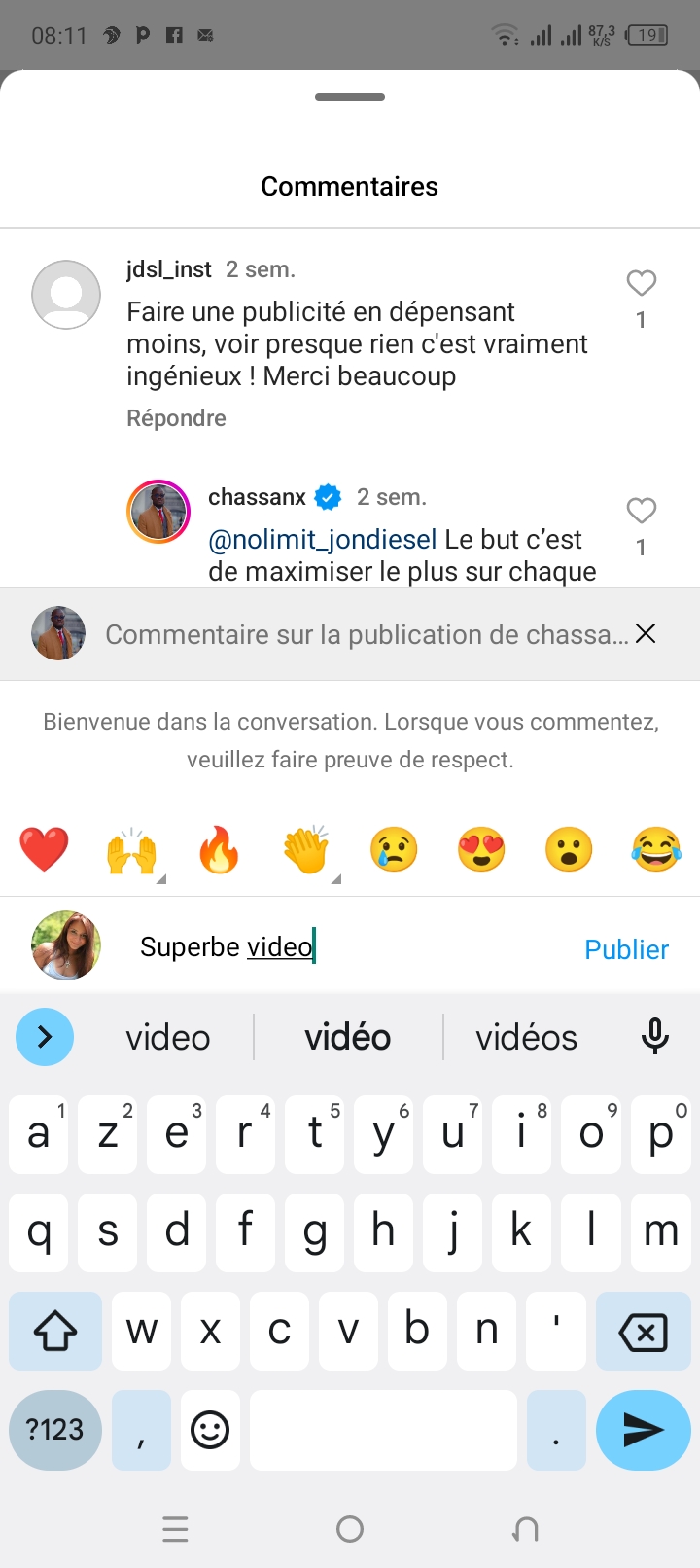This screenshot has height=1568, width=700.
Task: Like the reply by chassanx
Action: (641, 511)
